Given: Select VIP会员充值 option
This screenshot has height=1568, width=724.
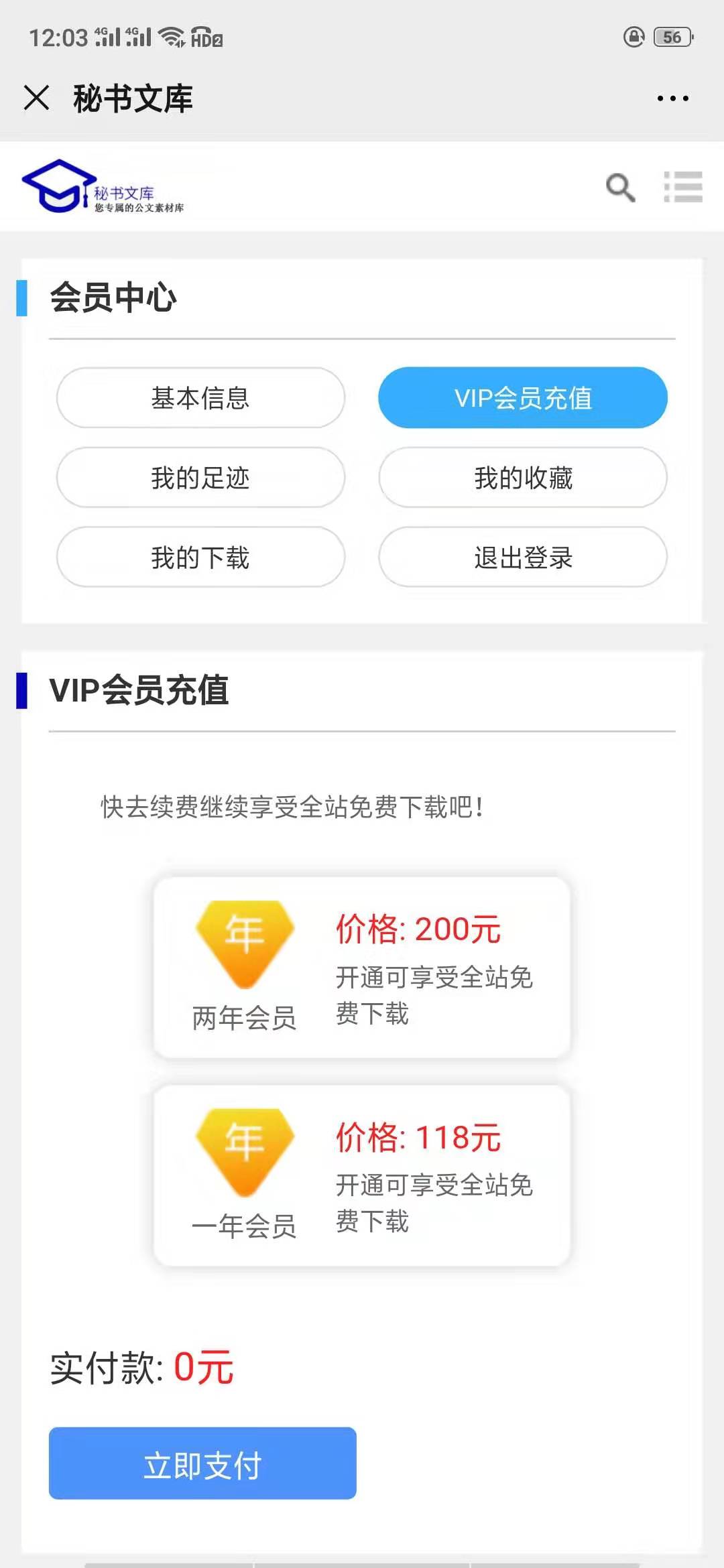Looking at the screenshot, I should [523, 398].
